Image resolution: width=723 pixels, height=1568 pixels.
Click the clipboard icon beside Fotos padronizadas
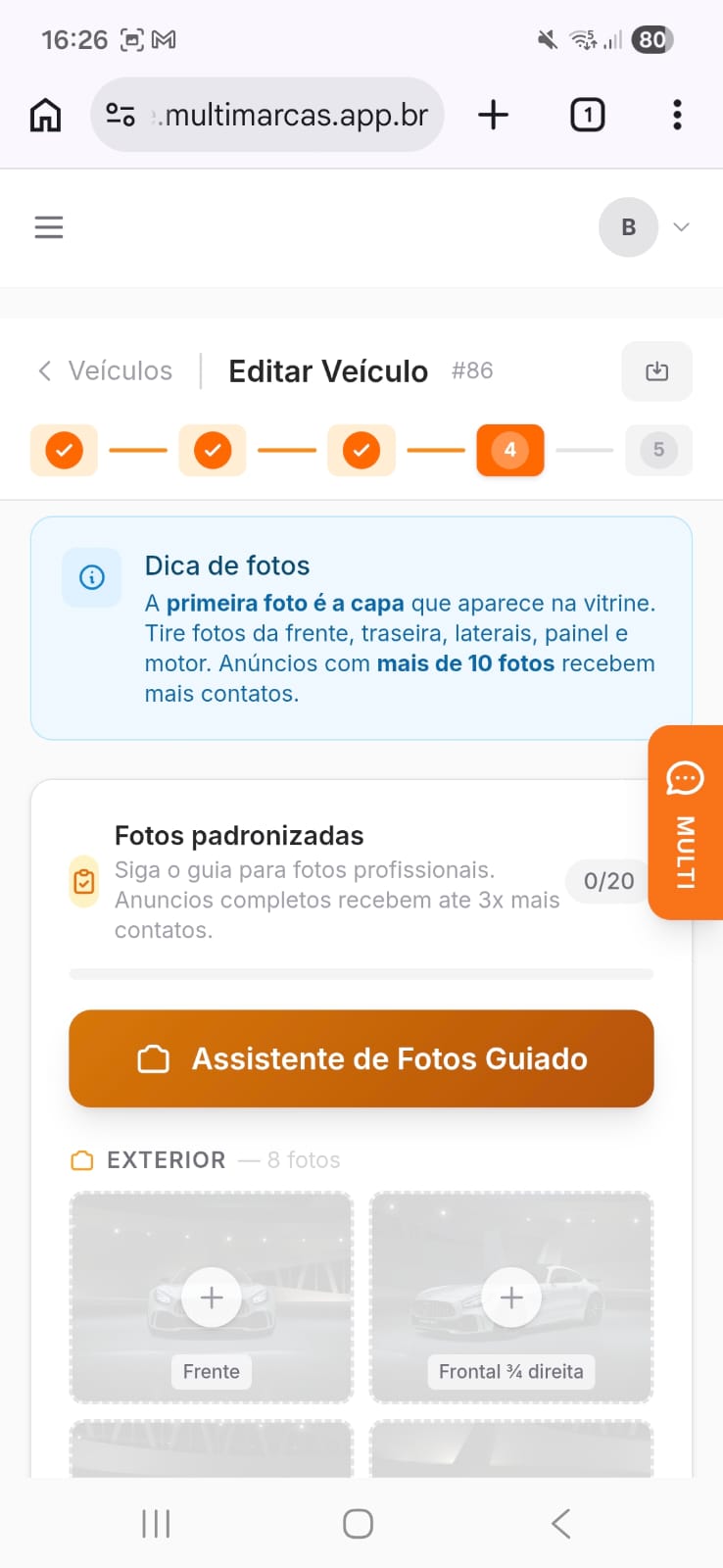point(84,881)
